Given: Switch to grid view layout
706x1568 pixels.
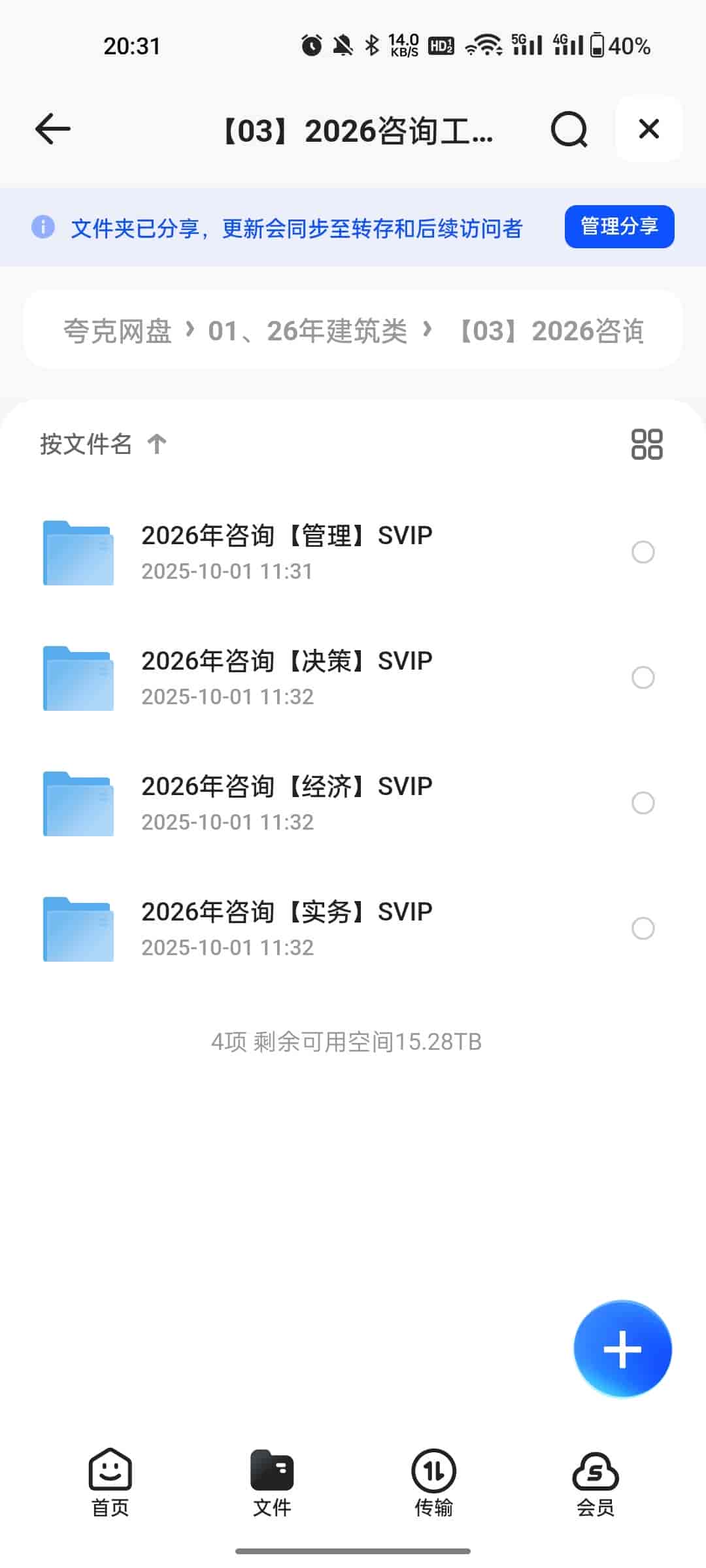Looking at the screenshot, I should (647, 444).
